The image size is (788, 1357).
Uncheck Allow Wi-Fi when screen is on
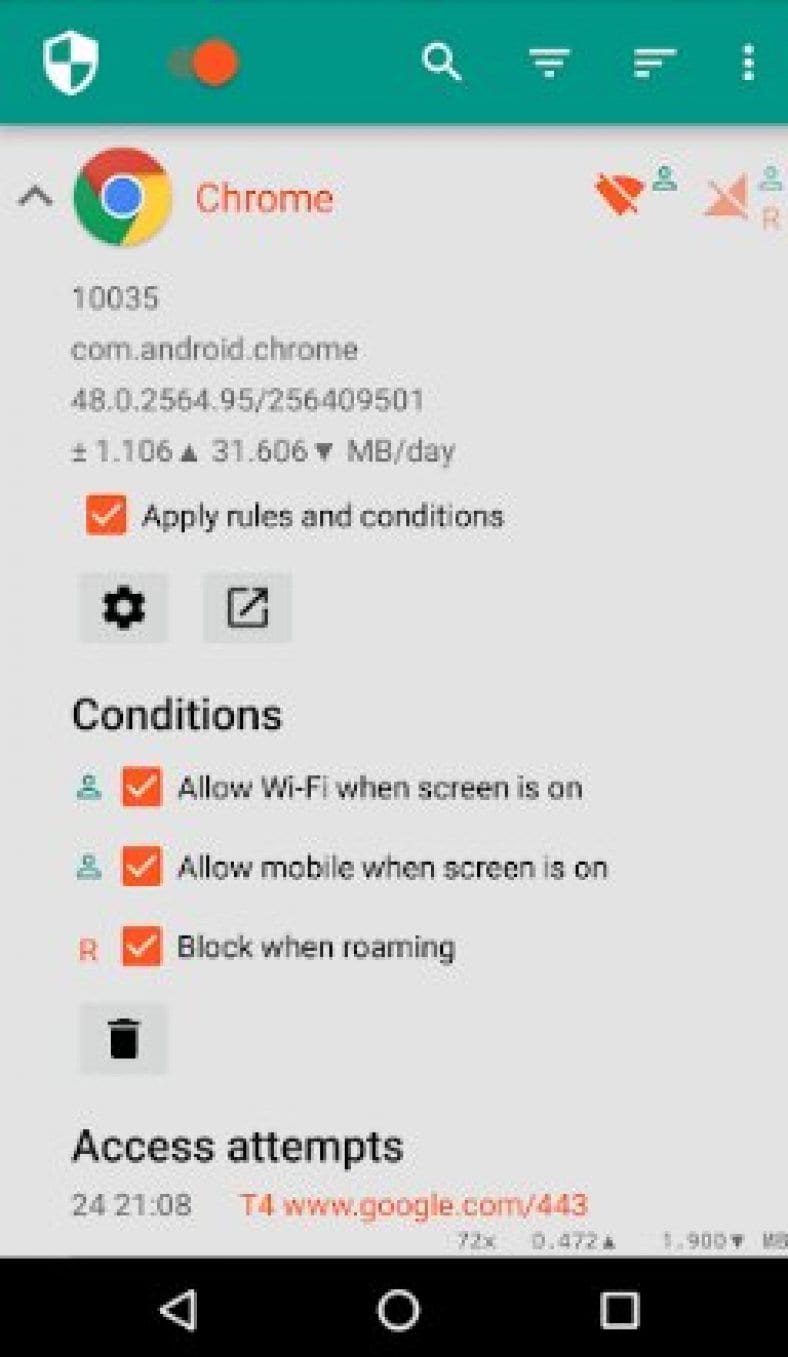pyautogui.click(x=142, y=788)
